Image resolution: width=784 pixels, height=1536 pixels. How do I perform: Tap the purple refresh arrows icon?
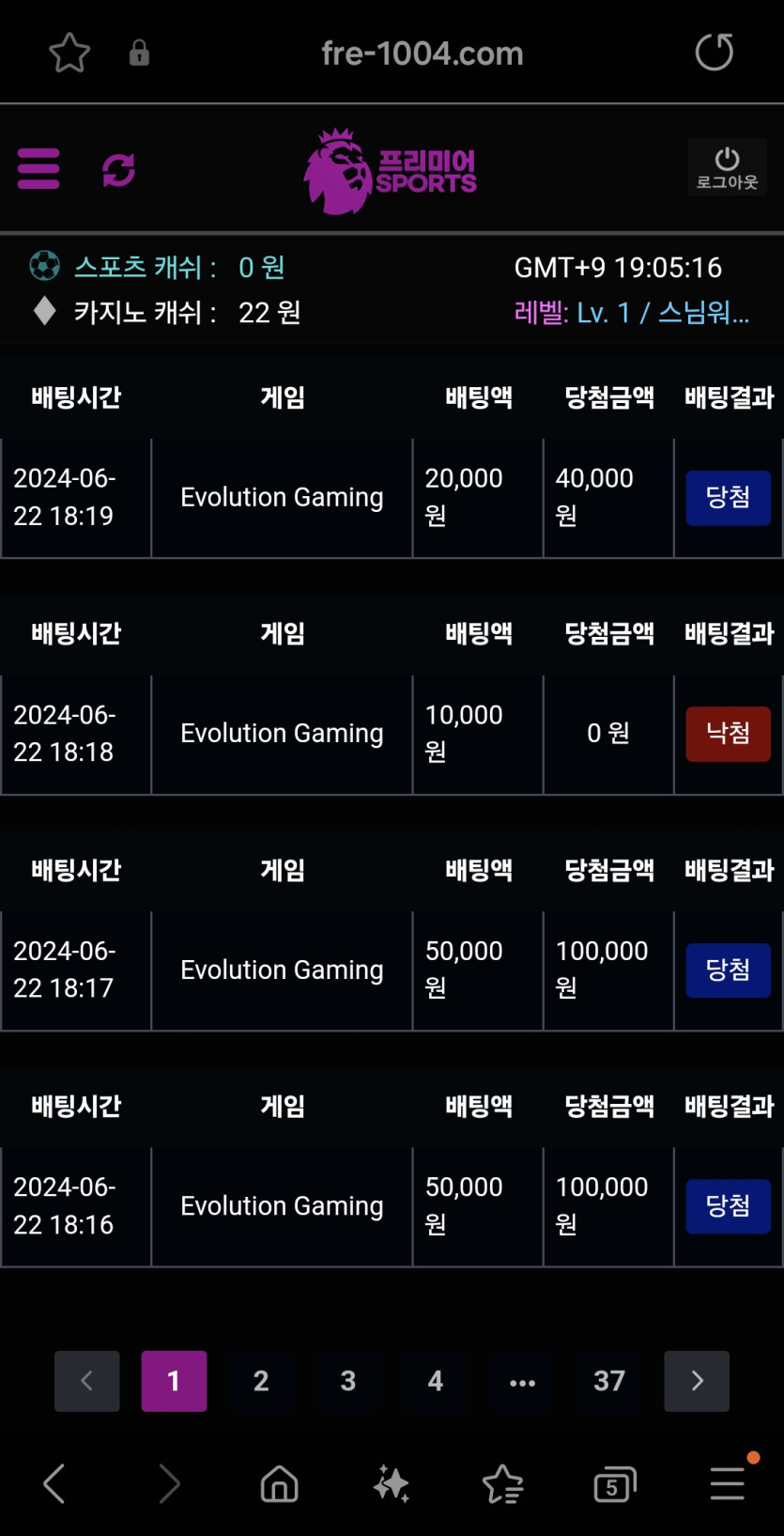pyautogui.click(x=118, y=170)
